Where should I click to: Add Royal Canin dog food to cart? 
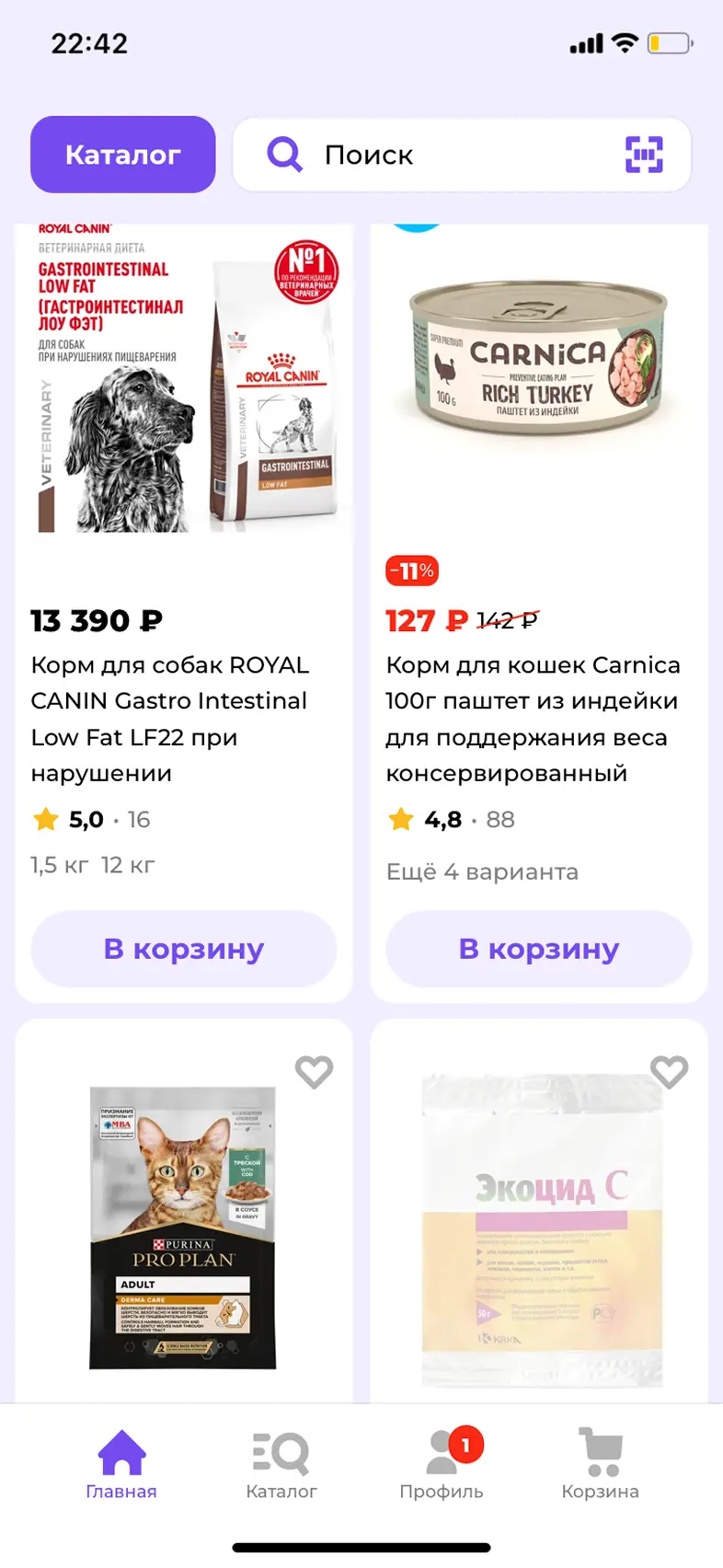pos(184,949)
